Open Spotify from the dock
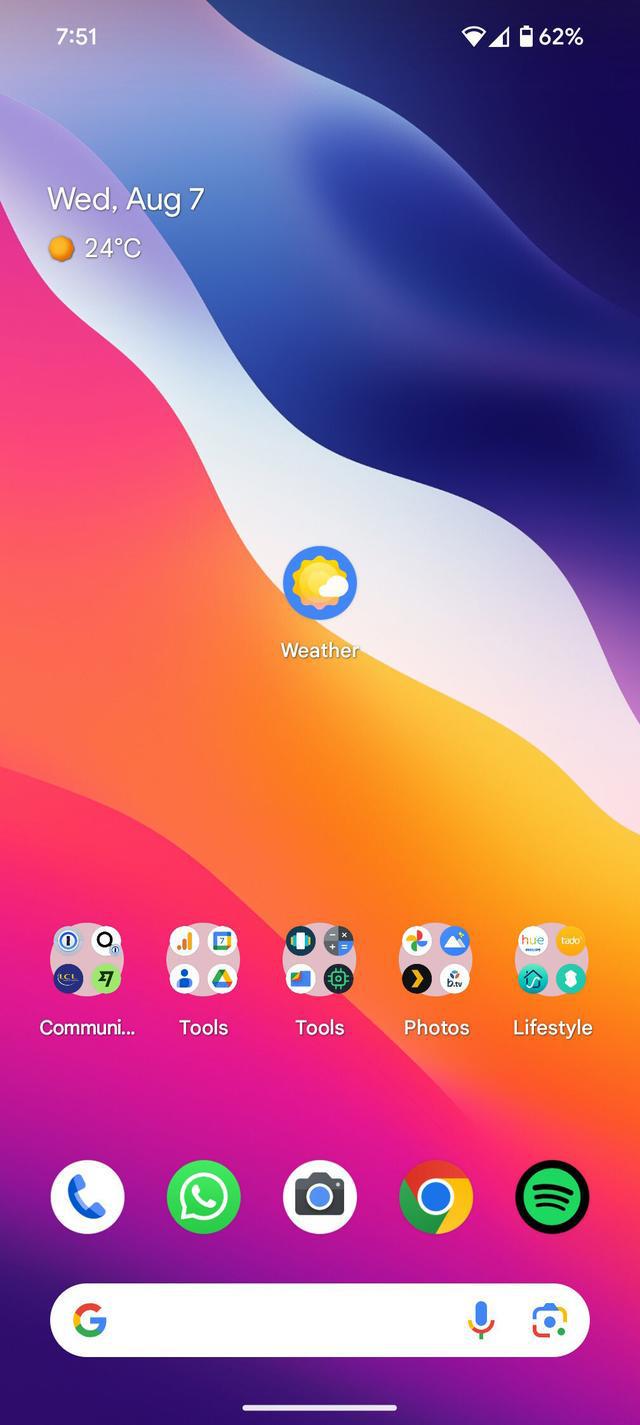Viewport: 640px width, 1425px height. click(x=552, y=1197)
